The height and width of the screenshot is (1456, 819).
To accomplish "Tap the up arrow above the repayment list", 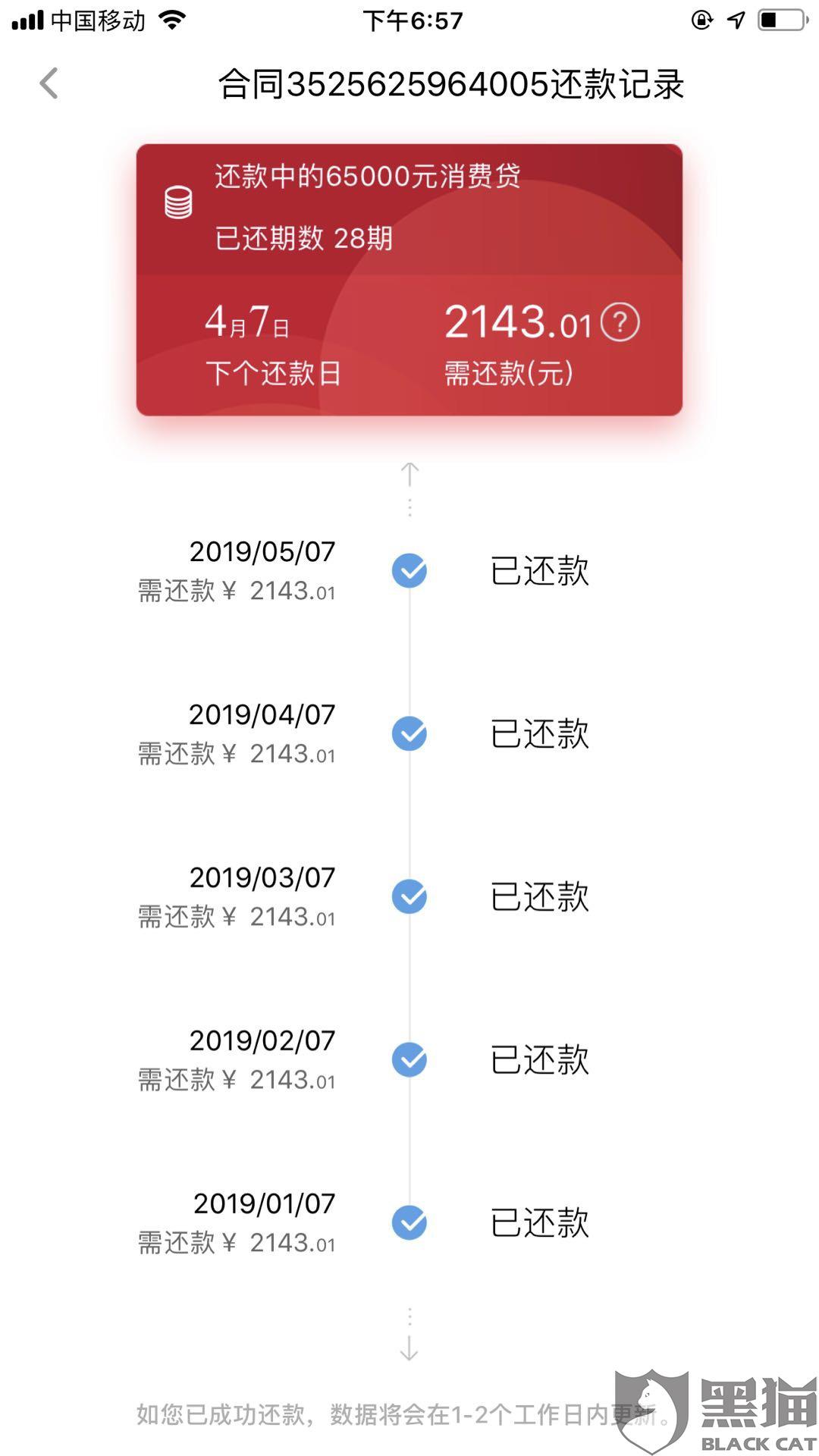I will (x=409, y=475).
